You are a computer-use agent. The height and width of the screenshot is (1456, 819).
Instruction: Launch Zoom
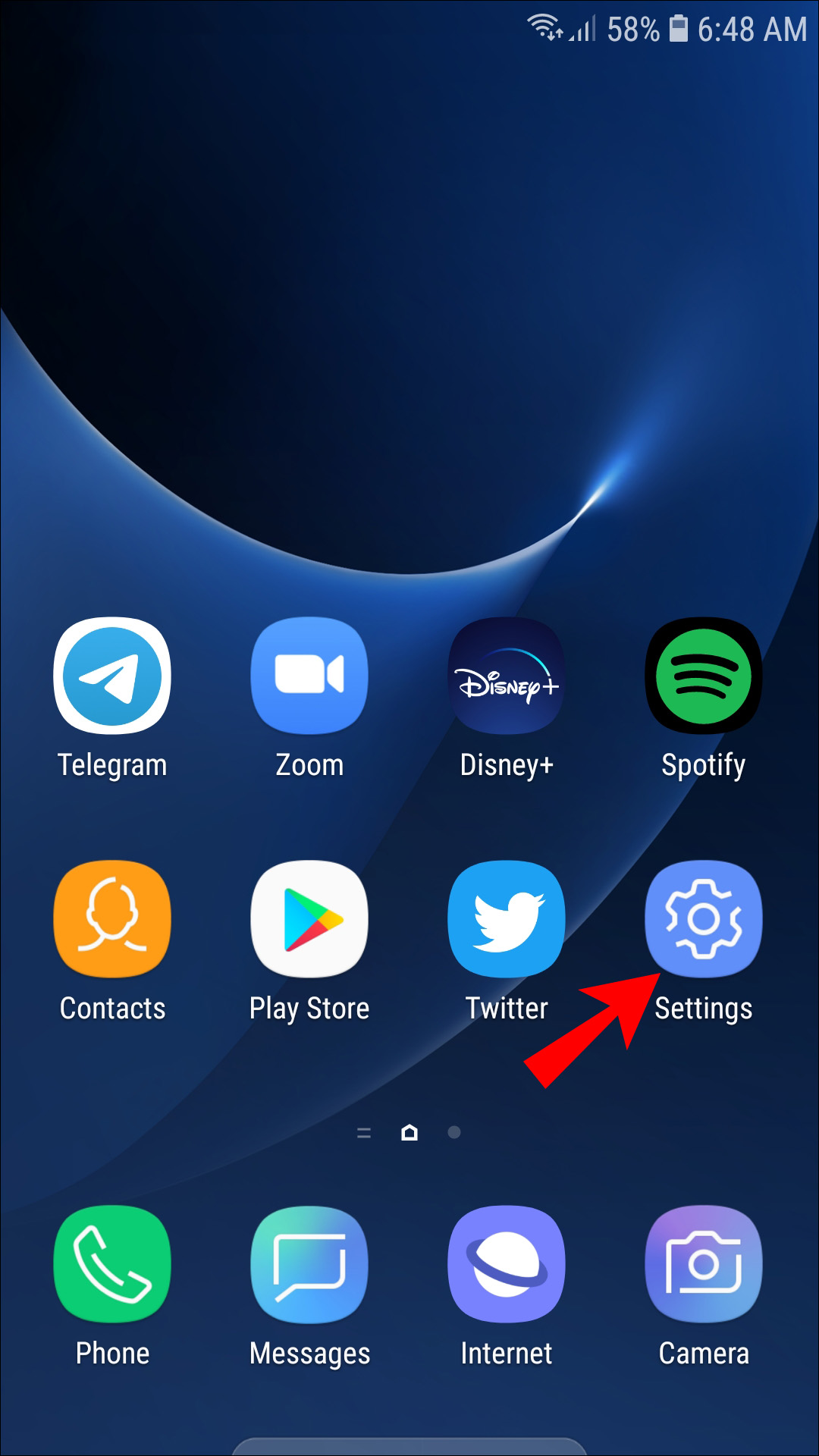pos(309,676)
